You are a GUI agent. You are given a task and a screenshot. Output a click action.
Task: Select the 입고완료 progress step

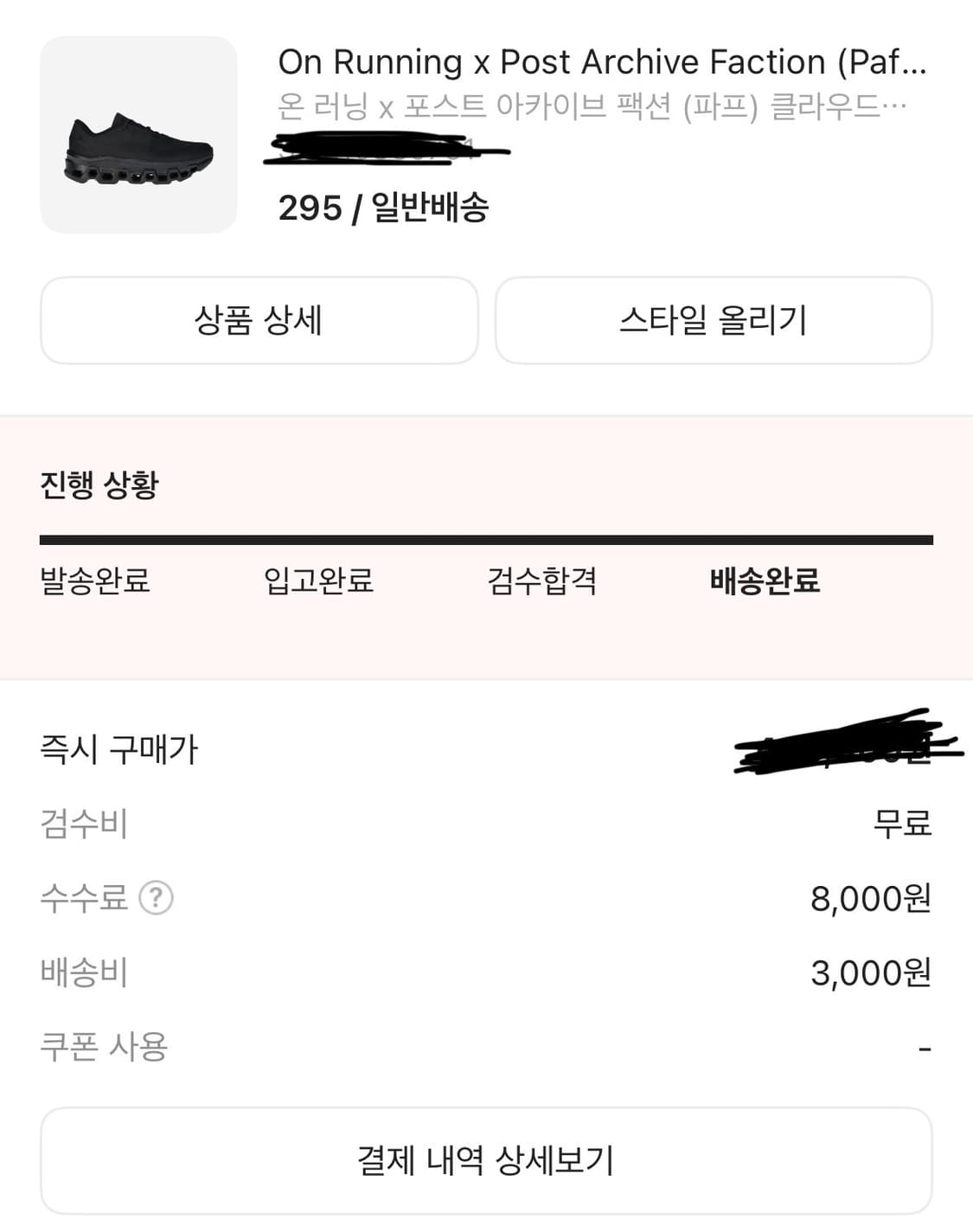320,582
